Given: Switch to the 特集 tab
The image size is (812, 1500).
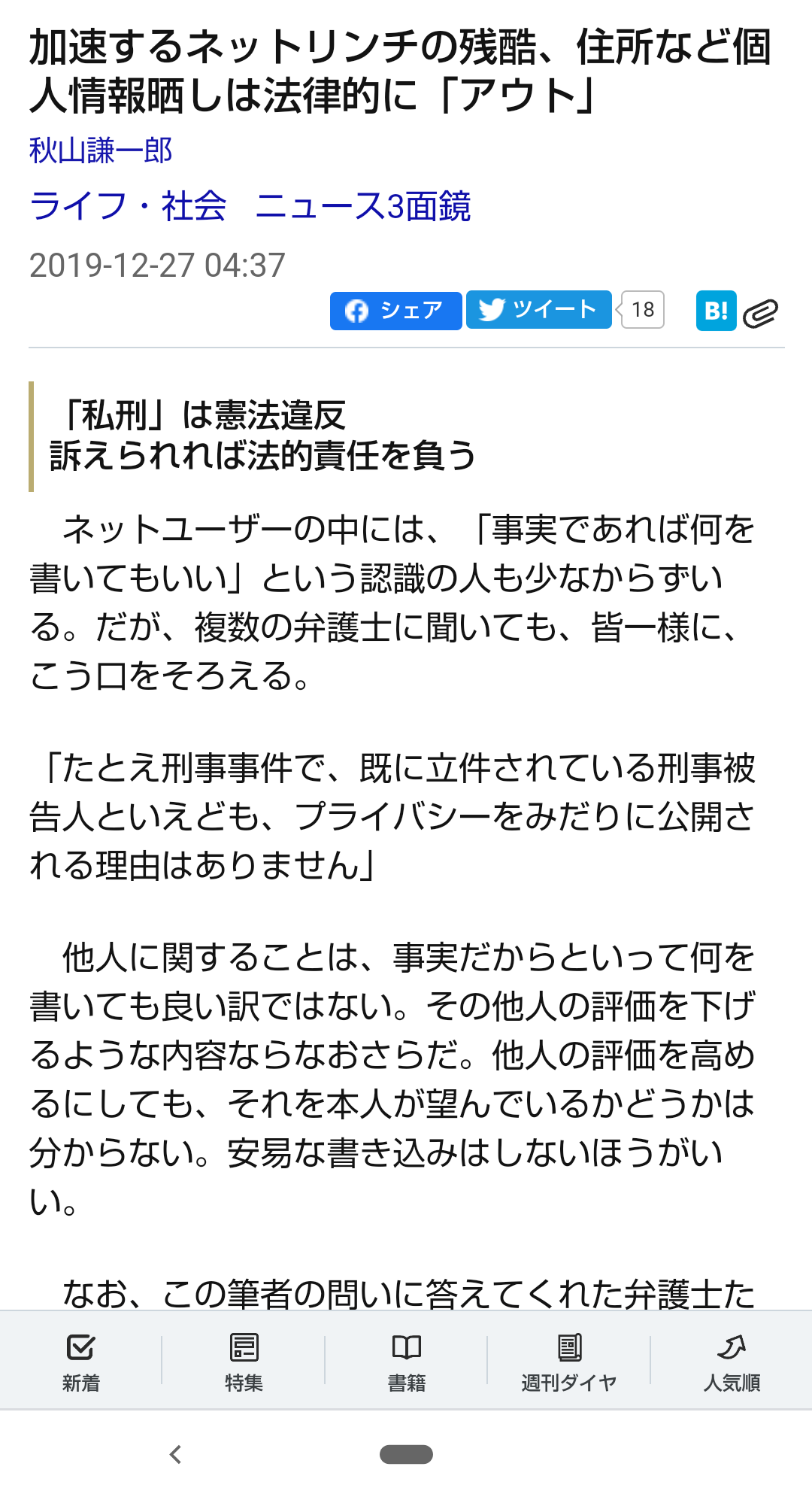Looking at the screenshot, I should tap(244, 1361).
